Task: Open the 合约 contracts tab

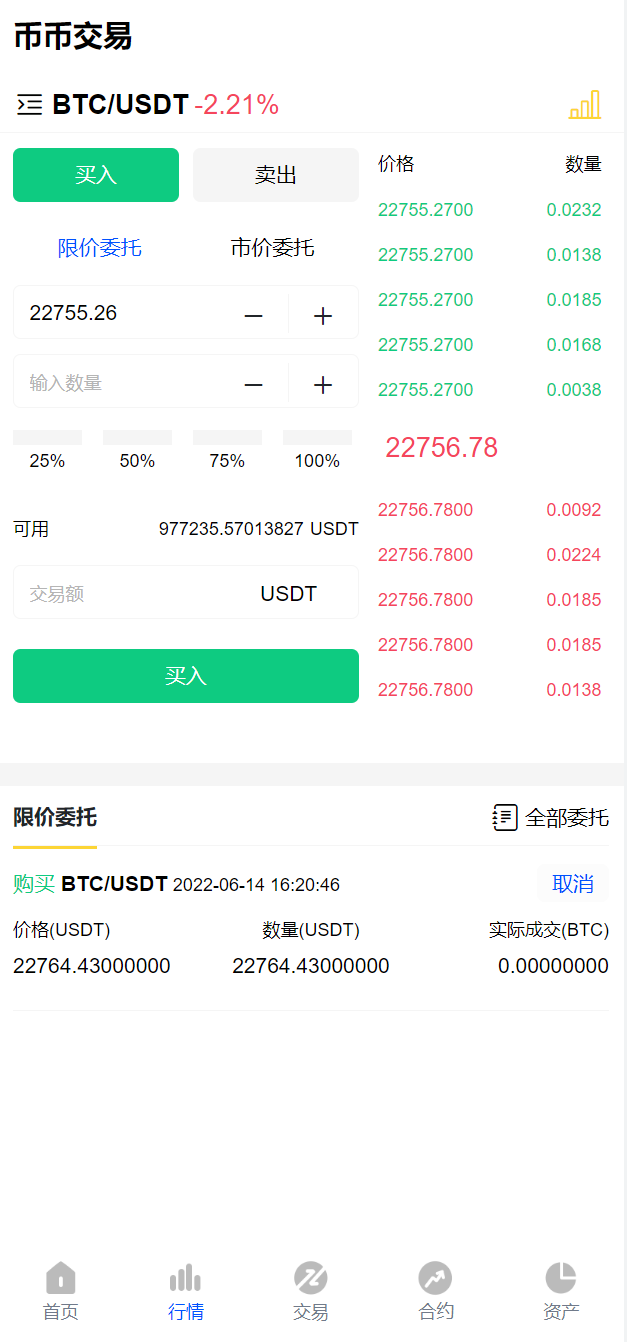Action: click(435, 1291)
